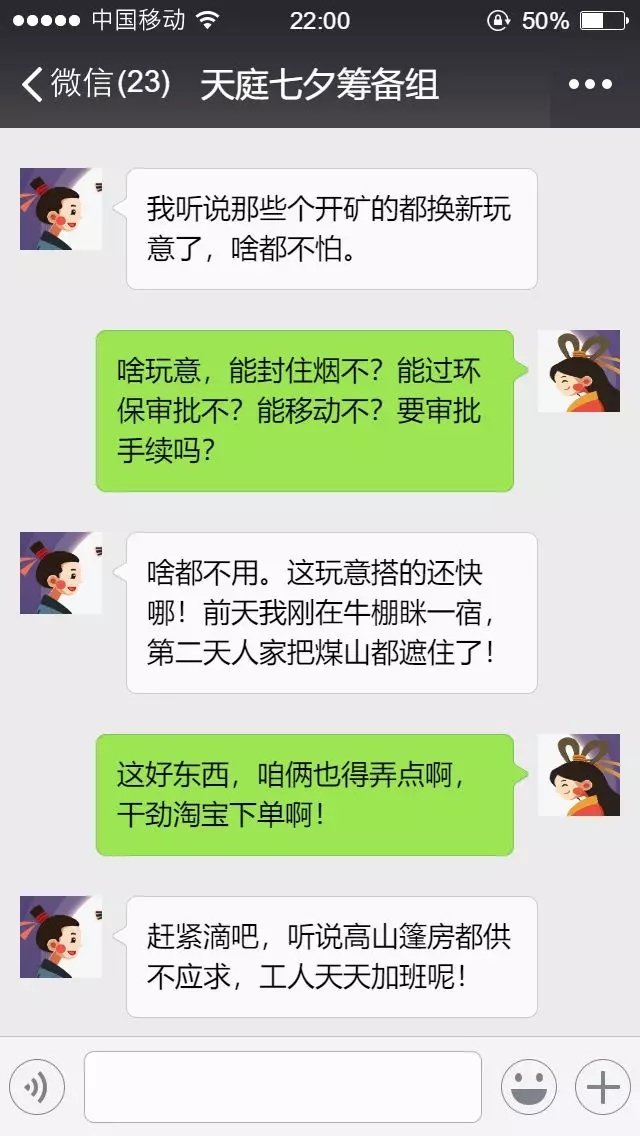The image size is (640, 1136).
Task: Focus the message text field
Action: point(282,1086)
